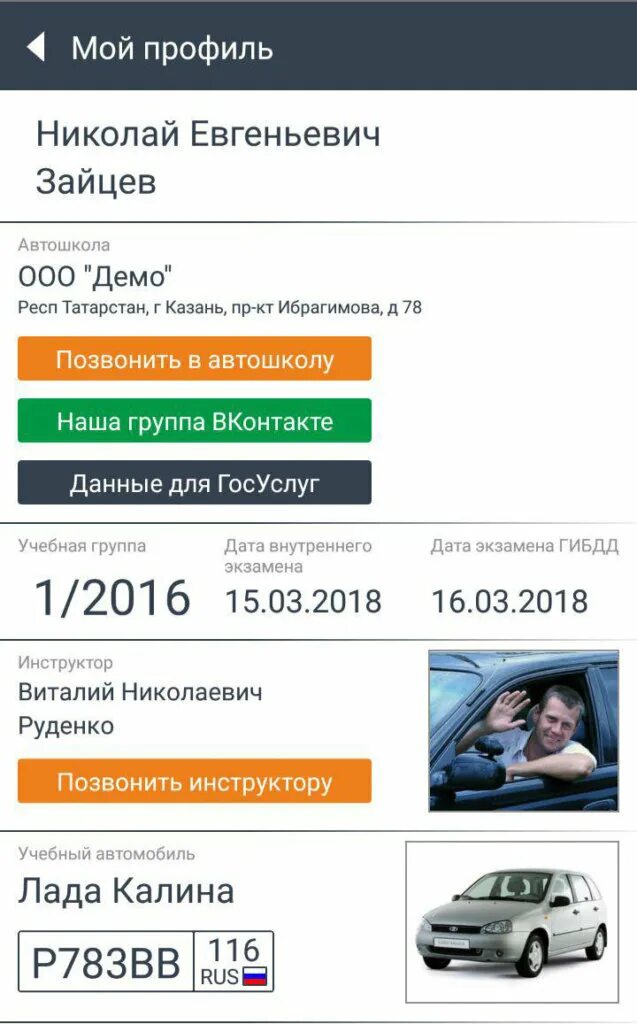Open Наша группа ВКонтакте
This screenshot has height=1024, width=637.
tap(195, 421)
